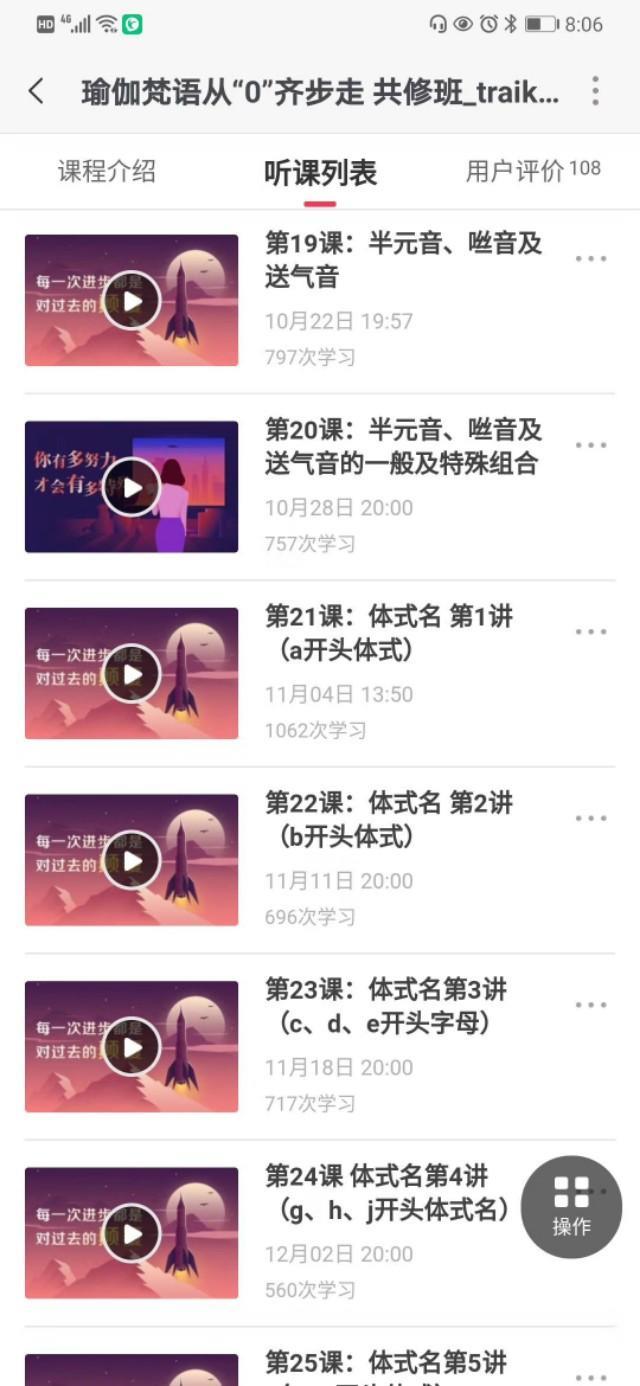This screenshot has height=1386, width=640.
Task: Play 第19课 video thumbnail
Action: (131, 300)
